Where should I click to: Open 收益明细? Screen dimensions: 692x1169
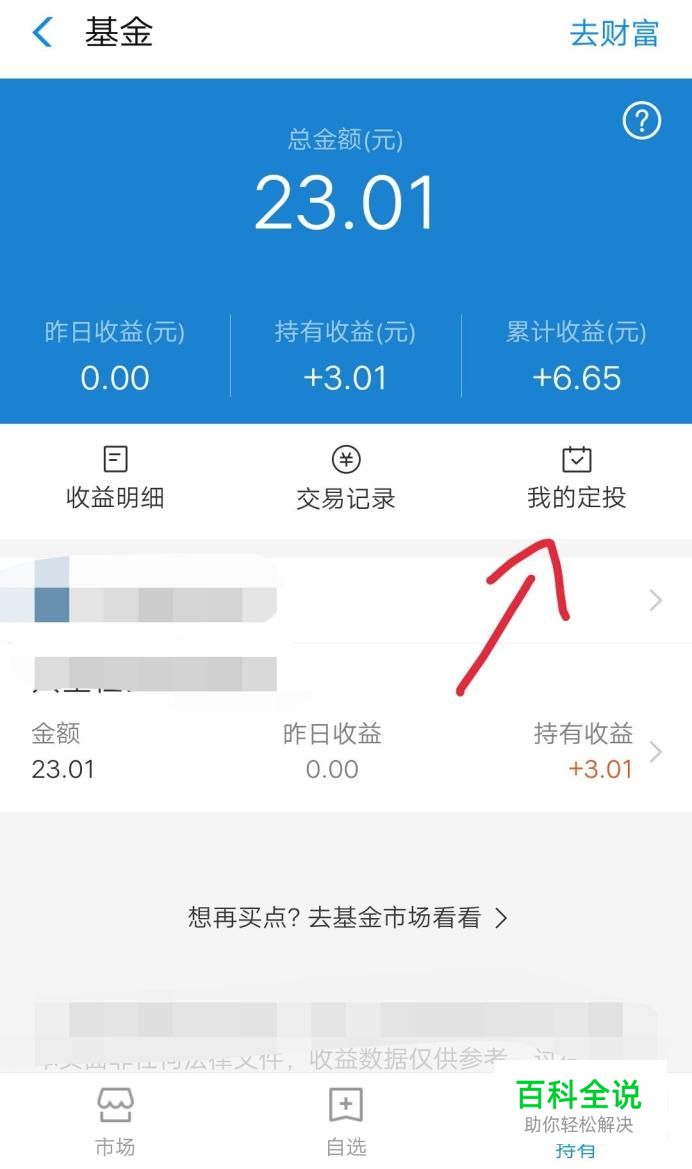[x=115, y=478]
